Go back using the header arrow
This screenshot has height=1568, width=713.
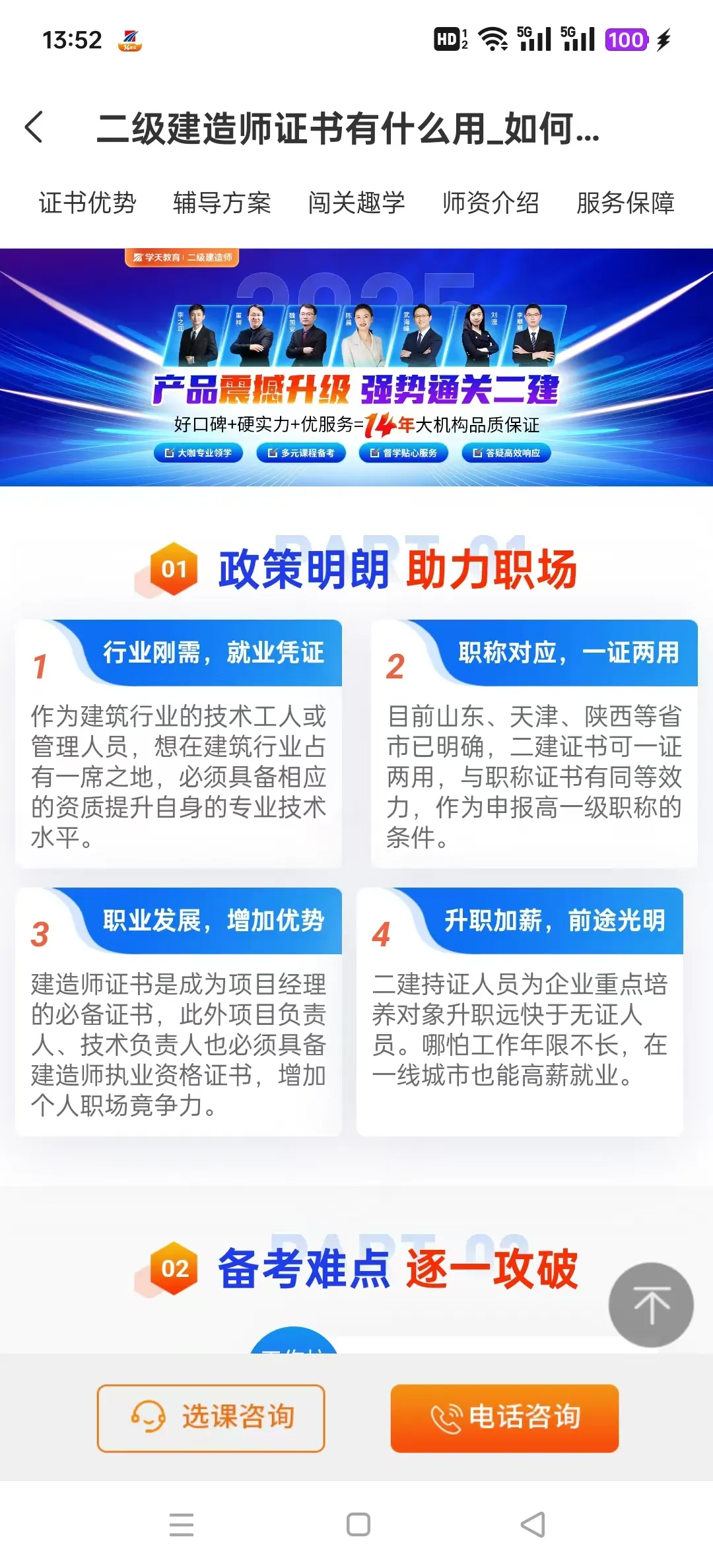pyautogui.click(x=34, y=127)
